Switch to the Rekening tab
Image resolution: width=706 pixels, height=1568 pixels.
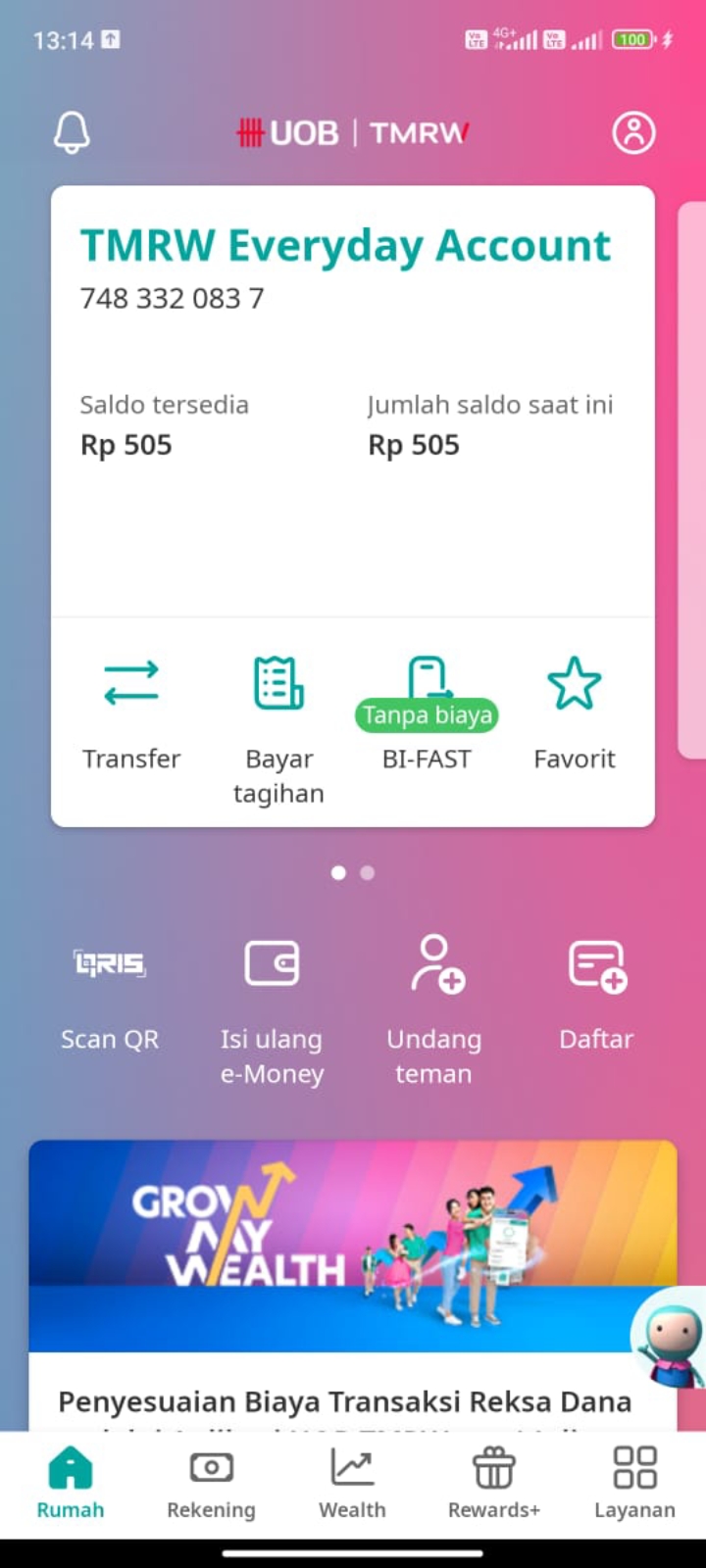(211, 1485)
